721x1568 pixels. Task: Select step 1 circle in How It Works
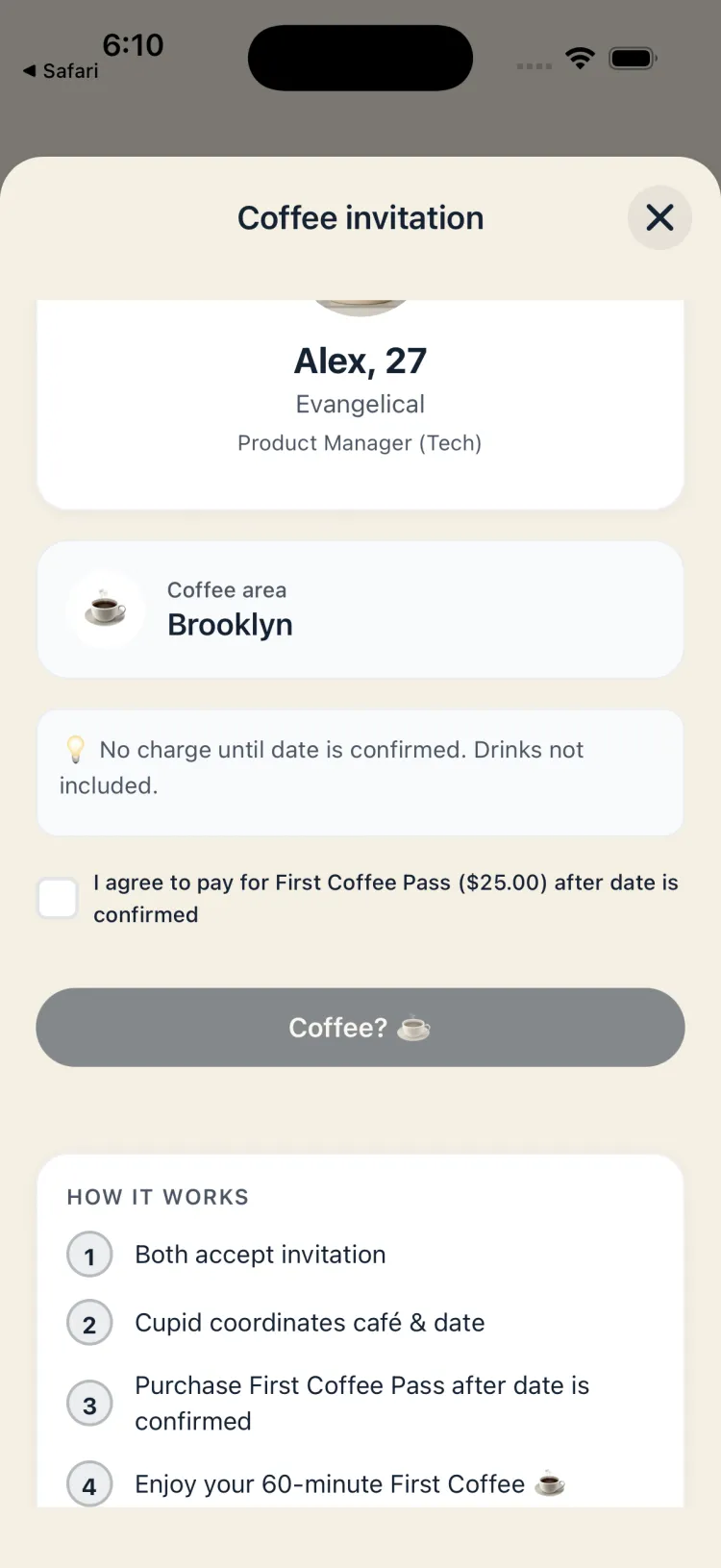tap(88, 1254)
